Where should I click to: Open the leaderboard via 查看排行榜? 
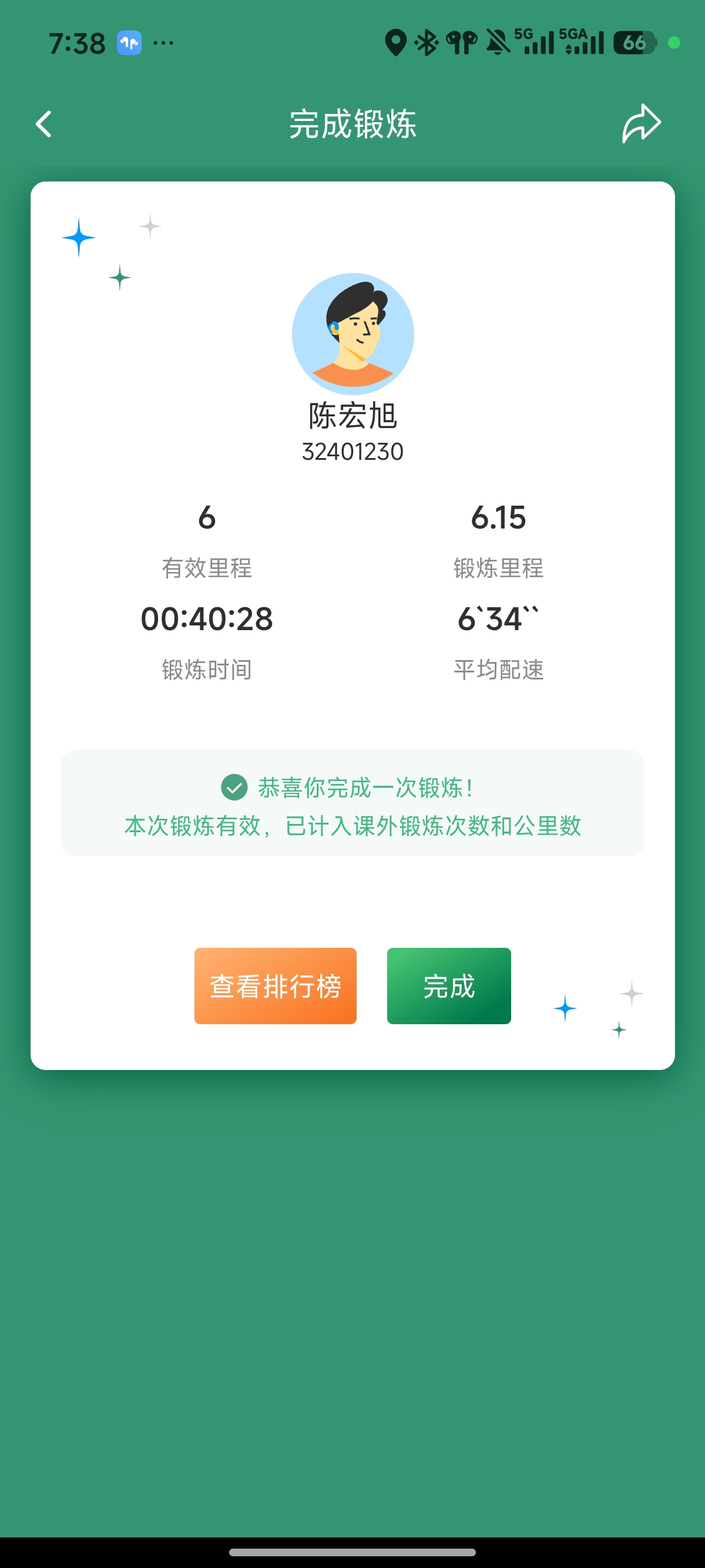point(275,985)
